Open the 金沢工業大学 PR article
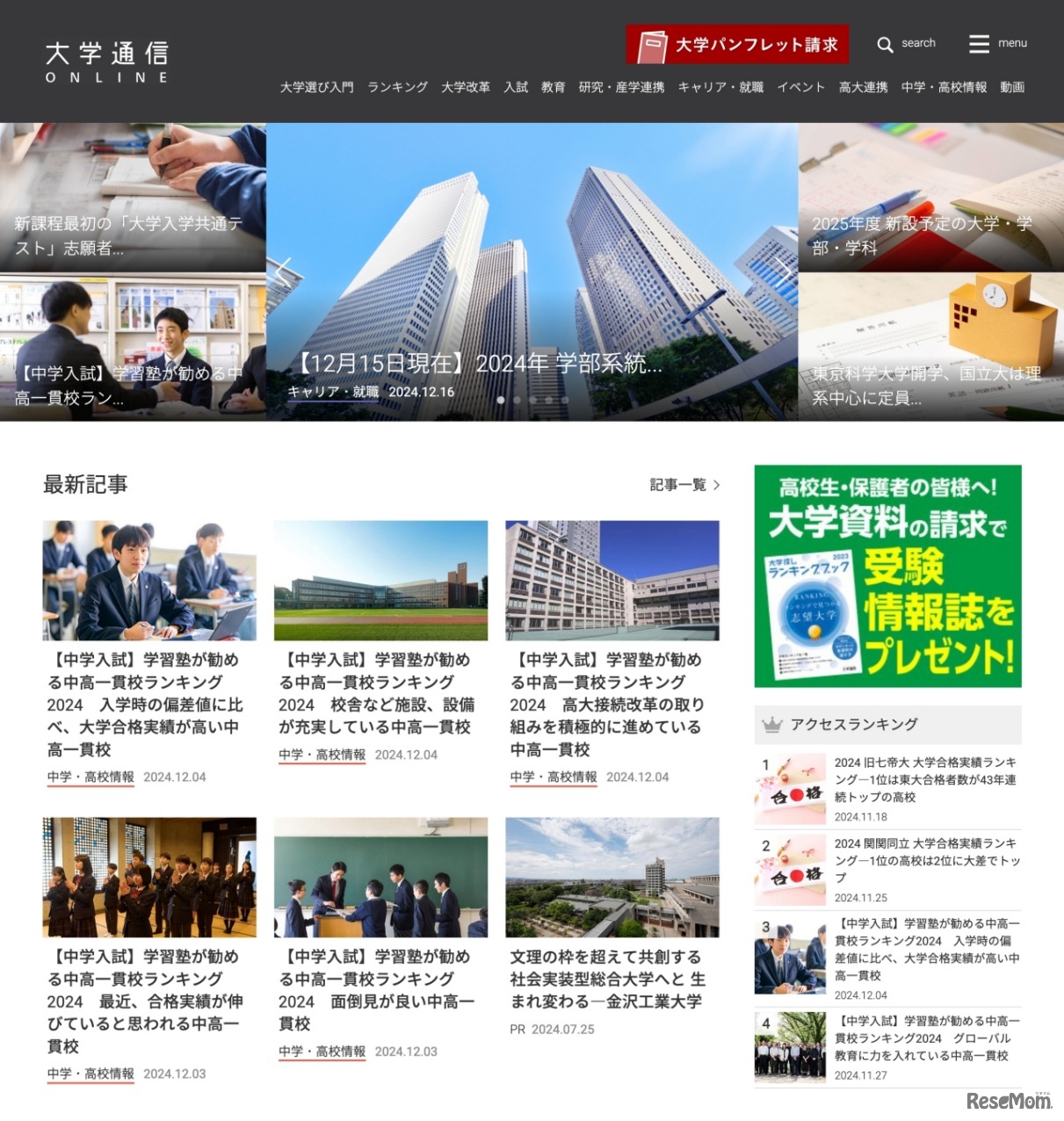Viewport: 1064px width, 1121px height. (x=608, y=978)
